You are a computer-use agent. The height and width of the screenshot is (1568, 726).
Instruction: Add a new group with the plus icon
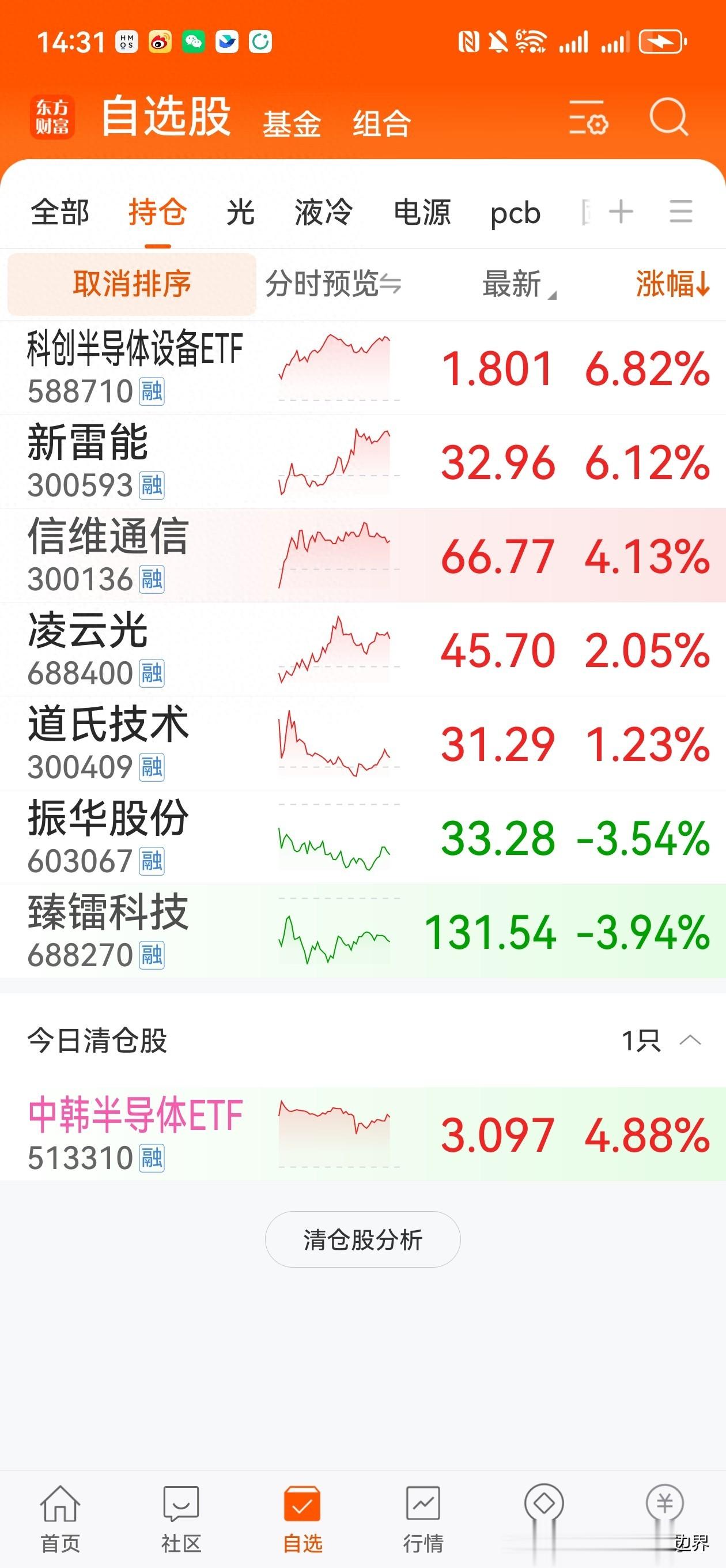621,212
